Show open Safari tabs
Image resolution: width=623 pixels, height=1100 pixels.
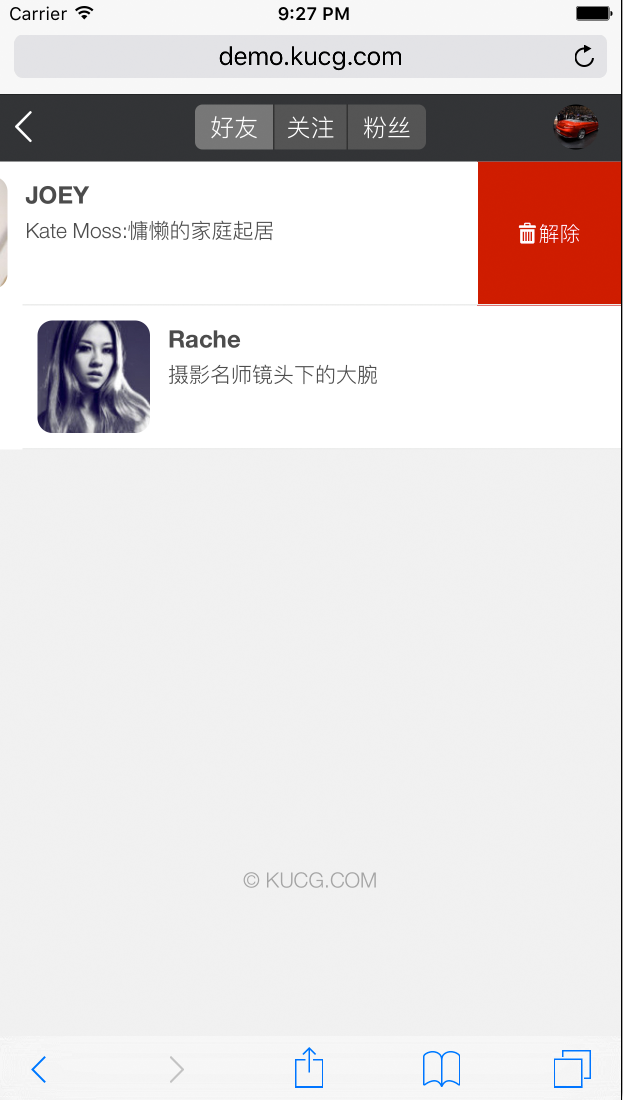572,1068
